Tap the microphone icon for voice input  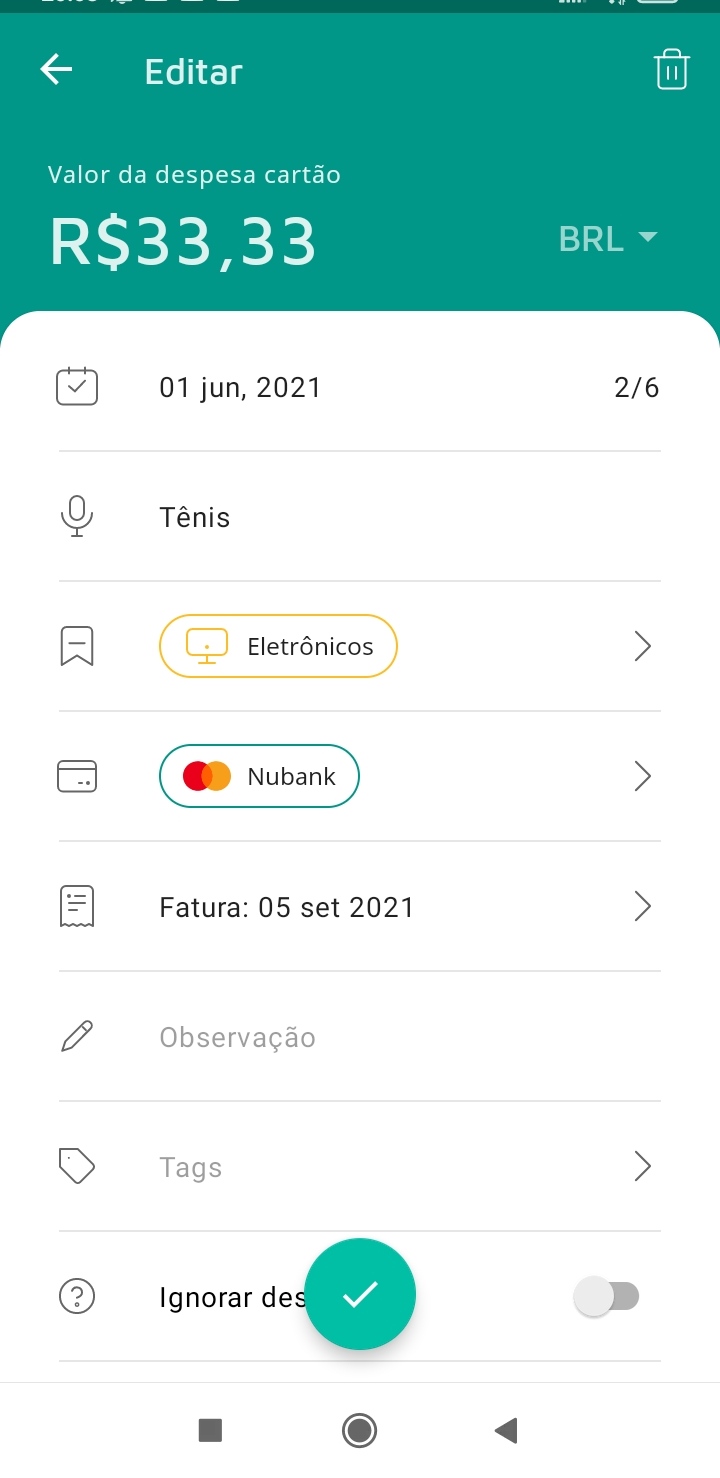tap(77, 517)
